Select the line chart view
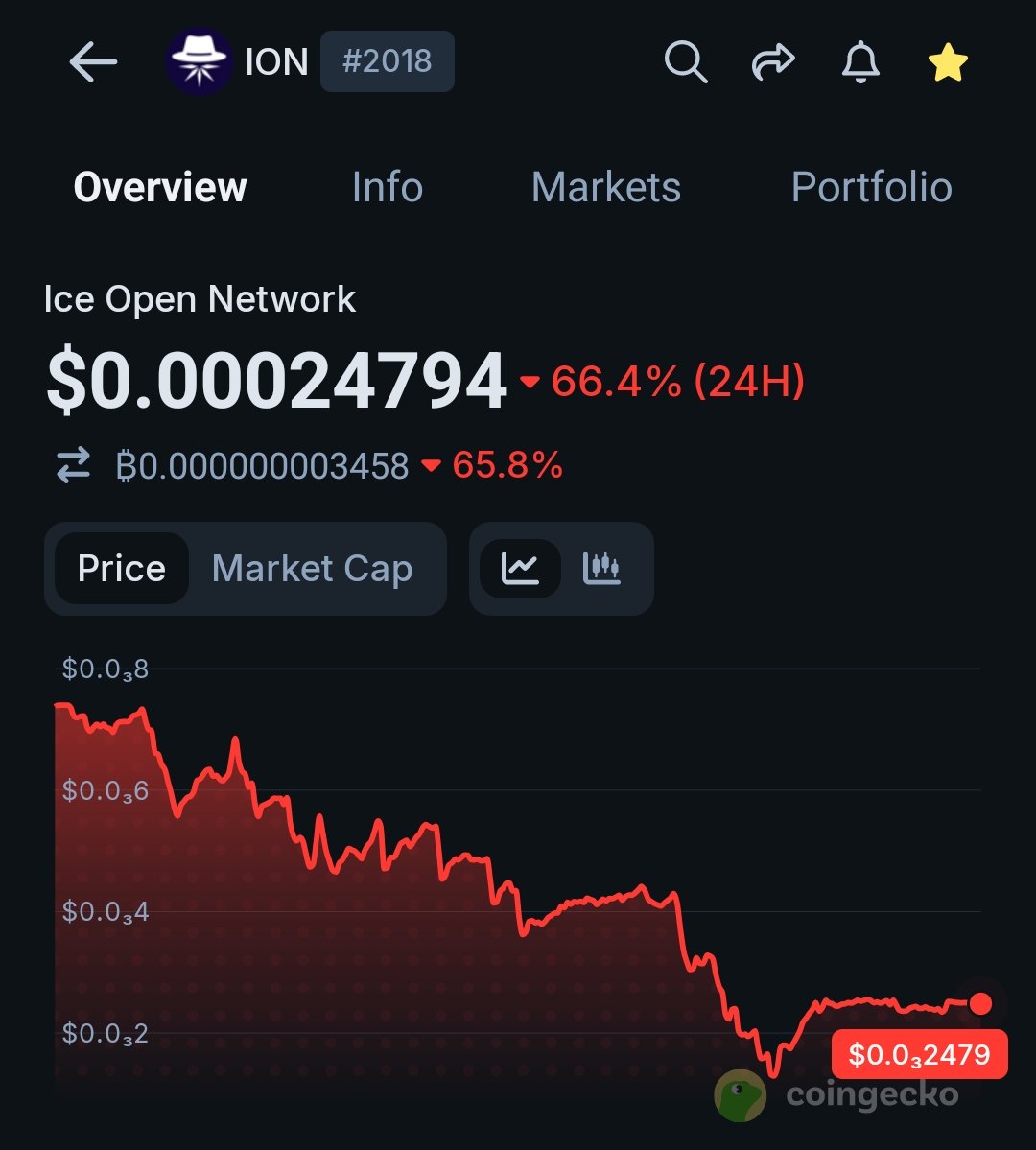This screenshot has height=1150, width=1036. pos(520,569)
